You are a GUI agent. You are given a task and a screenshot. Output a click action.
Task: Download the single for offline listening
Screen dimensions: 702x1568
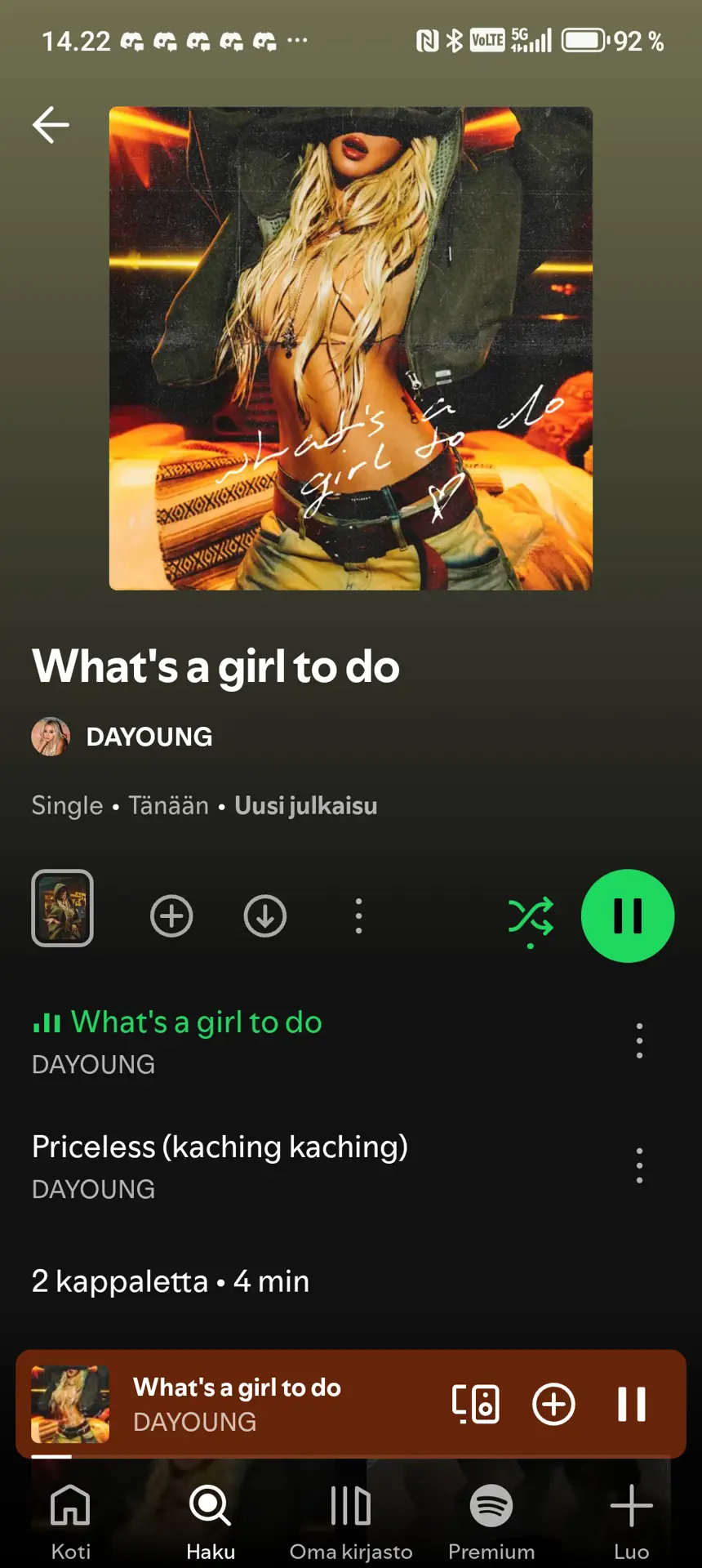pos(265,916)
